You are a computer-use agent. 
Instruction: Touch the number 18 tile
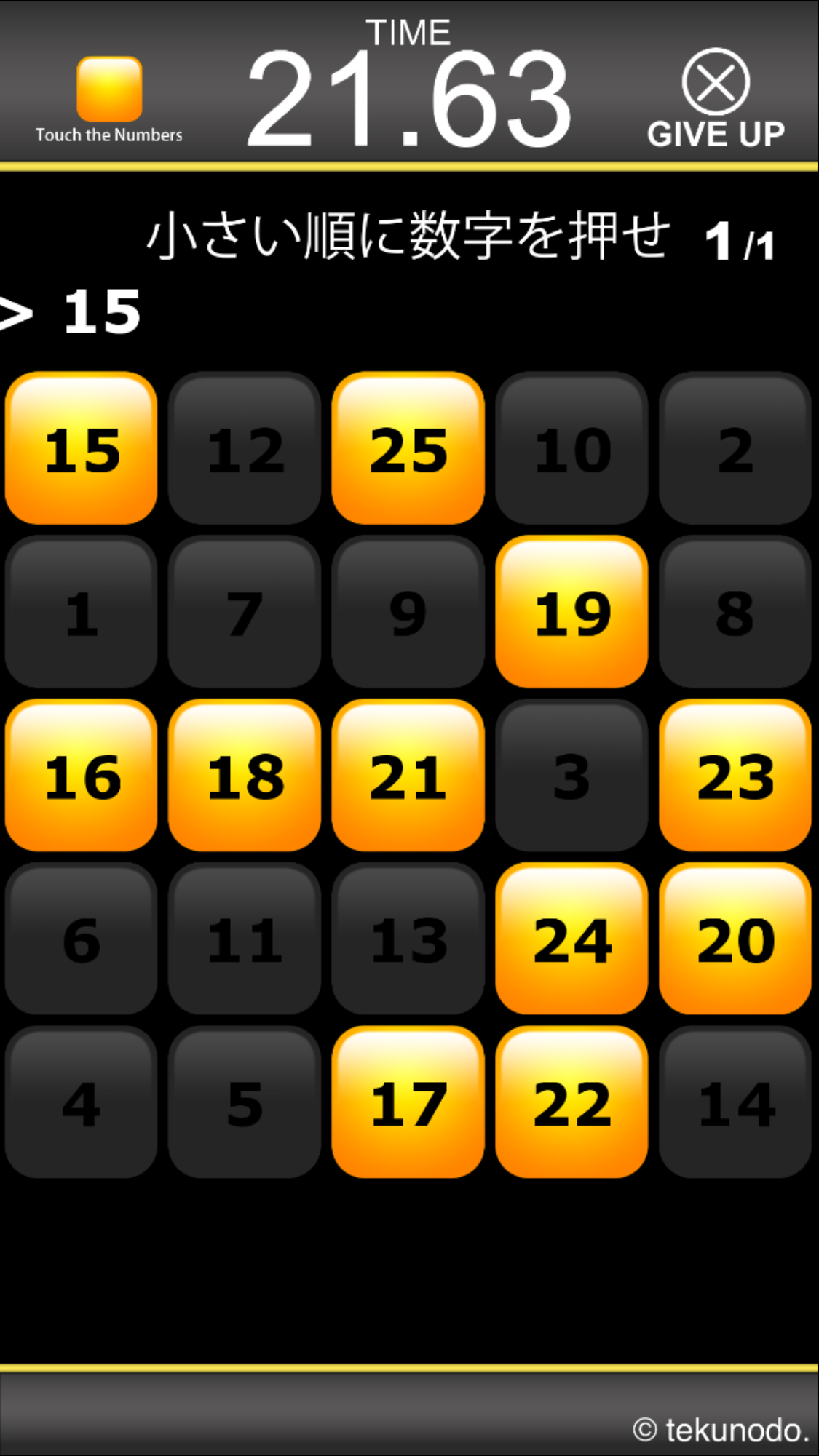[x=245, y=775]
